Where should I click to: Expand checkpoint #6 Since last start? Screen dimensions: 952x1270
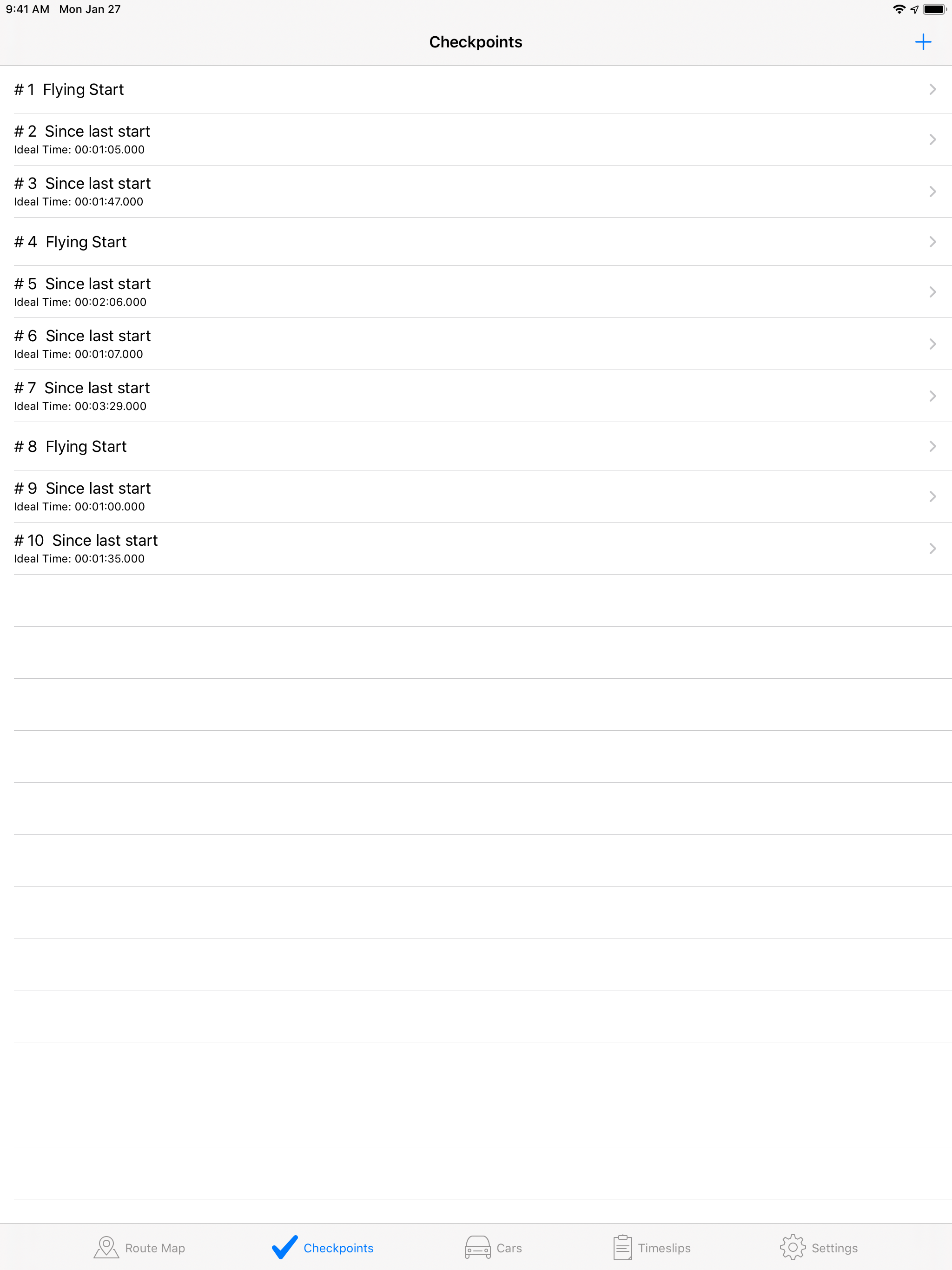932,344
